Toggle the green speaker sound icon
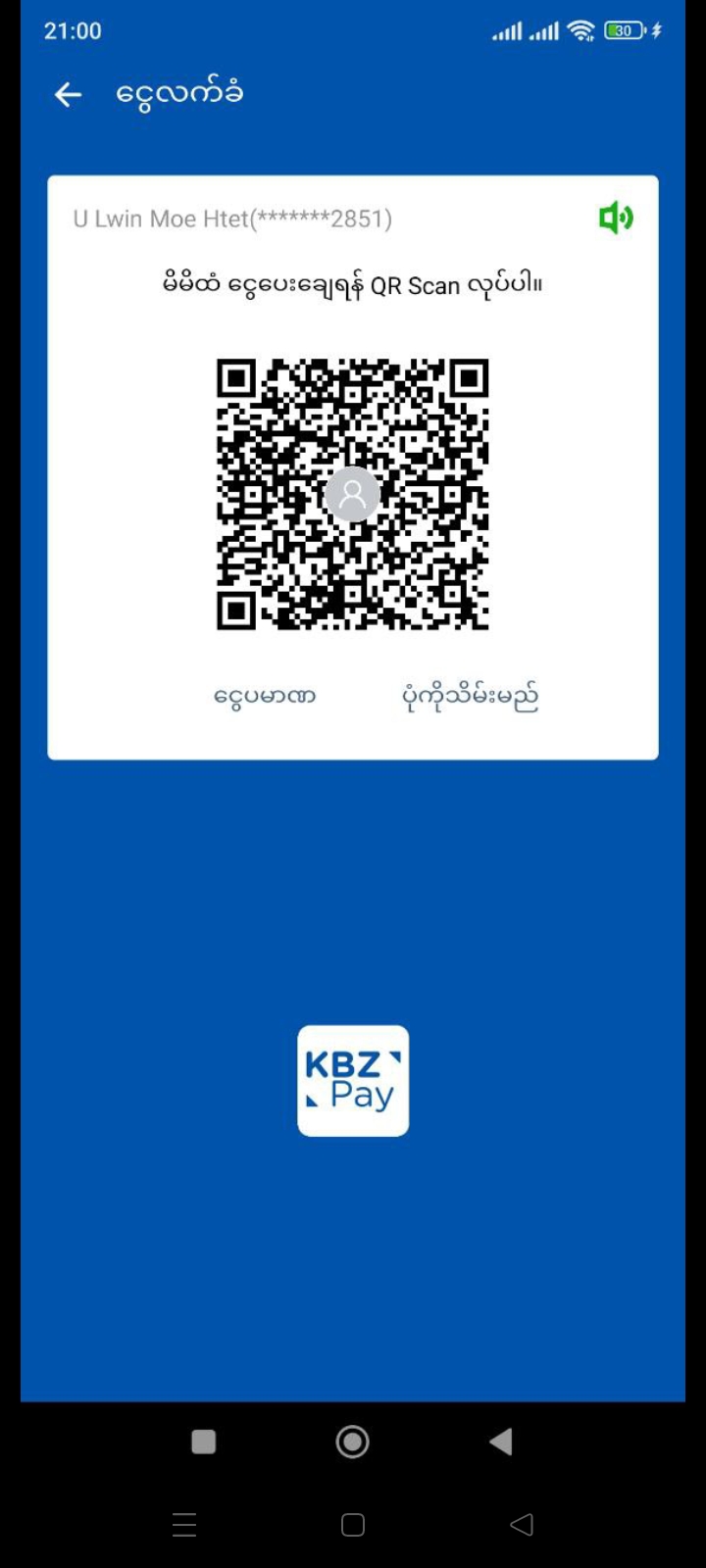Screen dimensions: 706x1568 tap(616, 218)
